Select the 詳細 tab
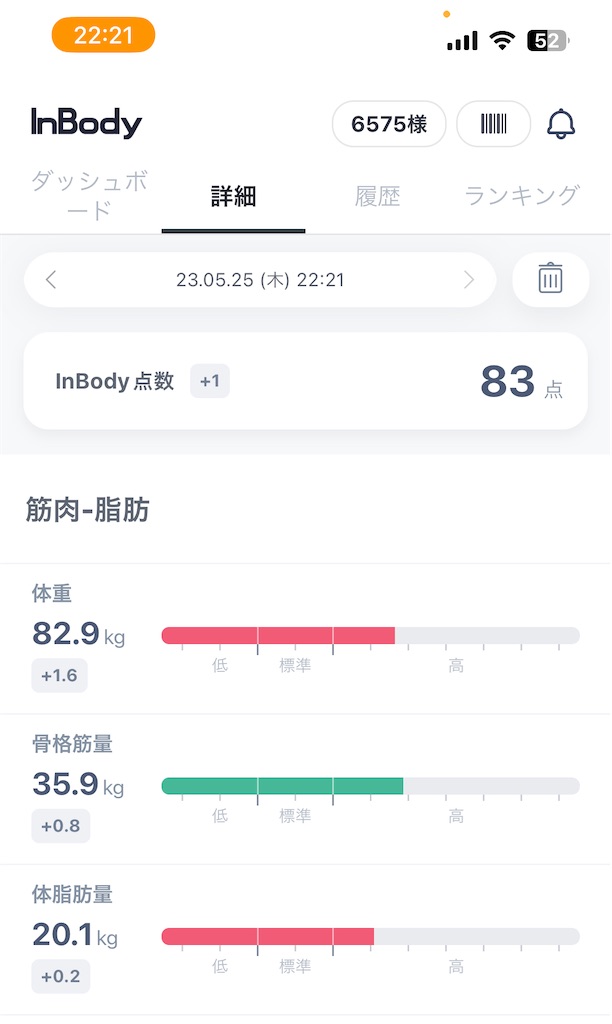This screenshot has height=1024, width=612. (233, 196)
